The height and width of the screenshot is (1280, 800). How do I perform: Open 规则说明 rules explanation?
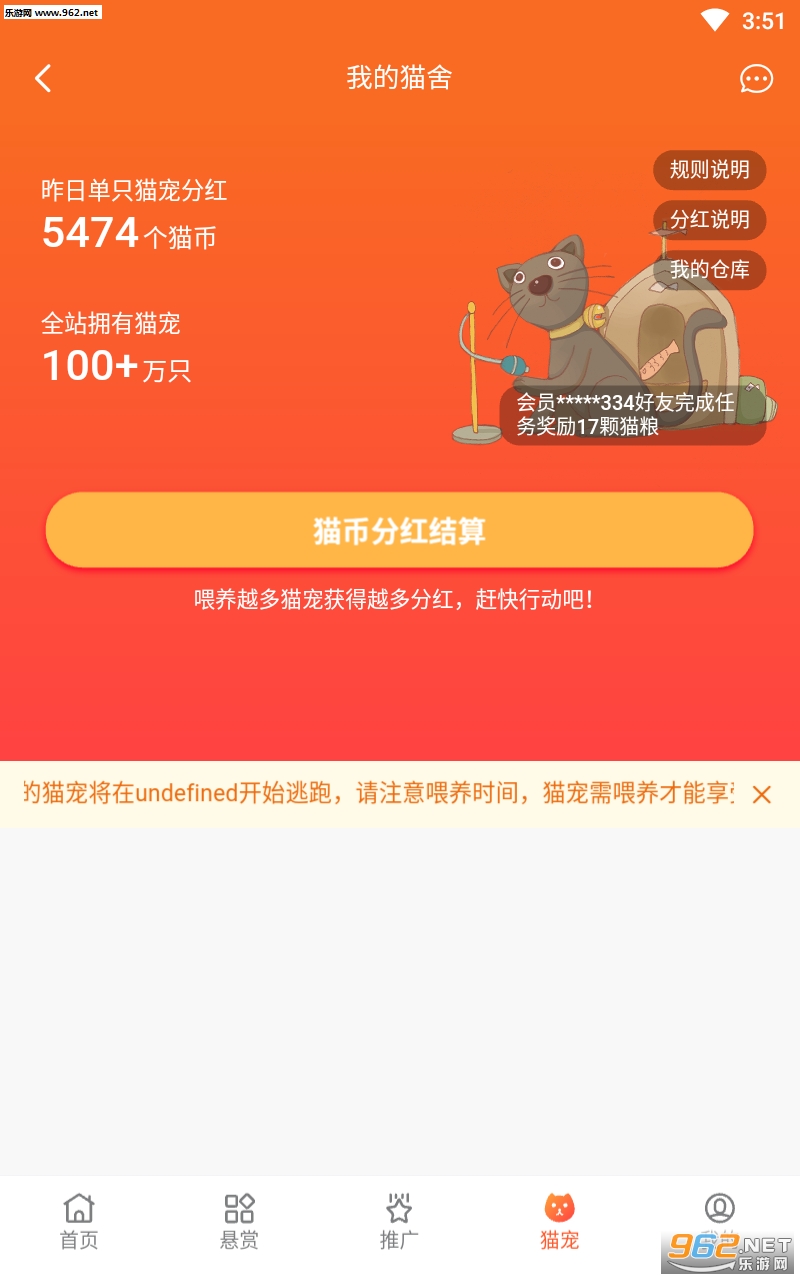click(x=710, y=170)
